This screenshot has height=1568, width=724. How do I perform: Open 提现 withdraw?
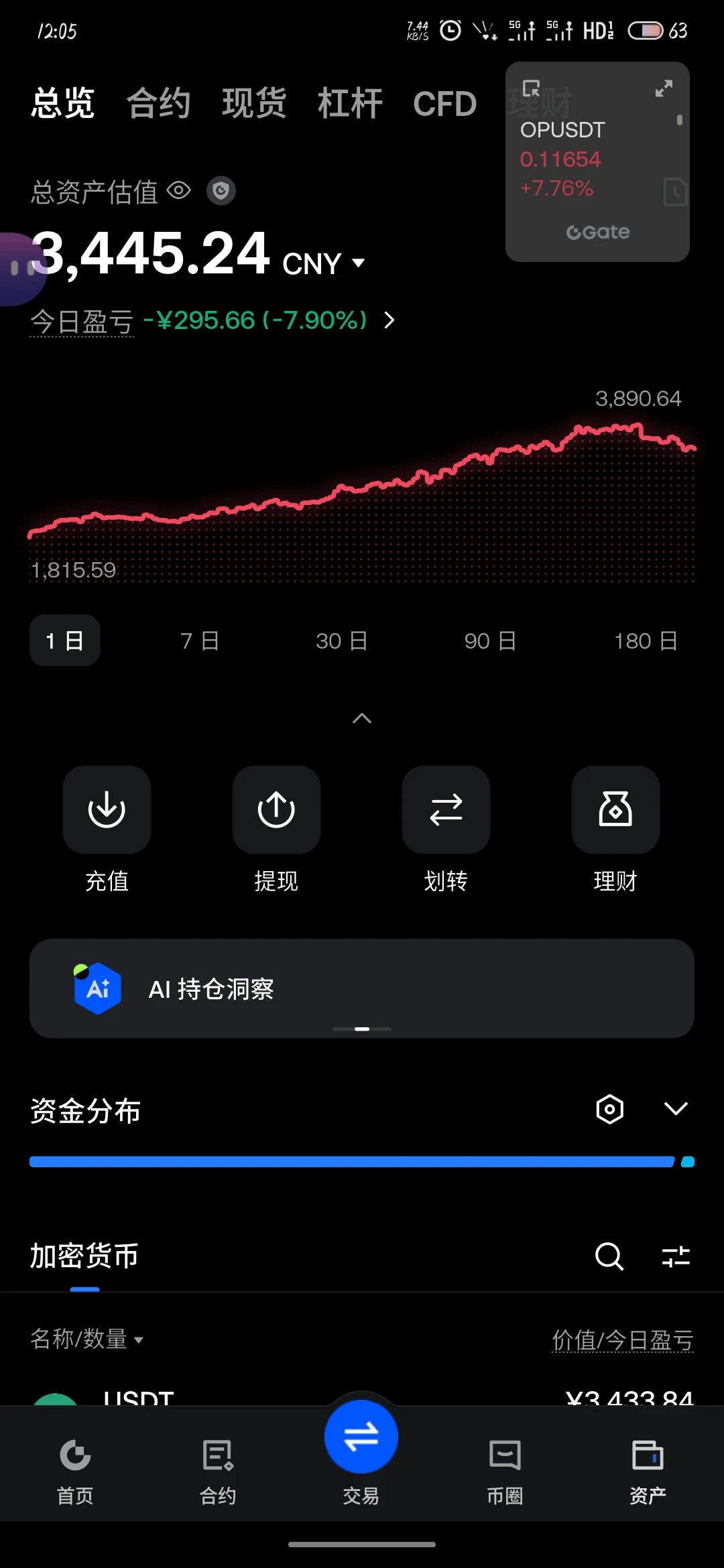click(x=276, y=809)
